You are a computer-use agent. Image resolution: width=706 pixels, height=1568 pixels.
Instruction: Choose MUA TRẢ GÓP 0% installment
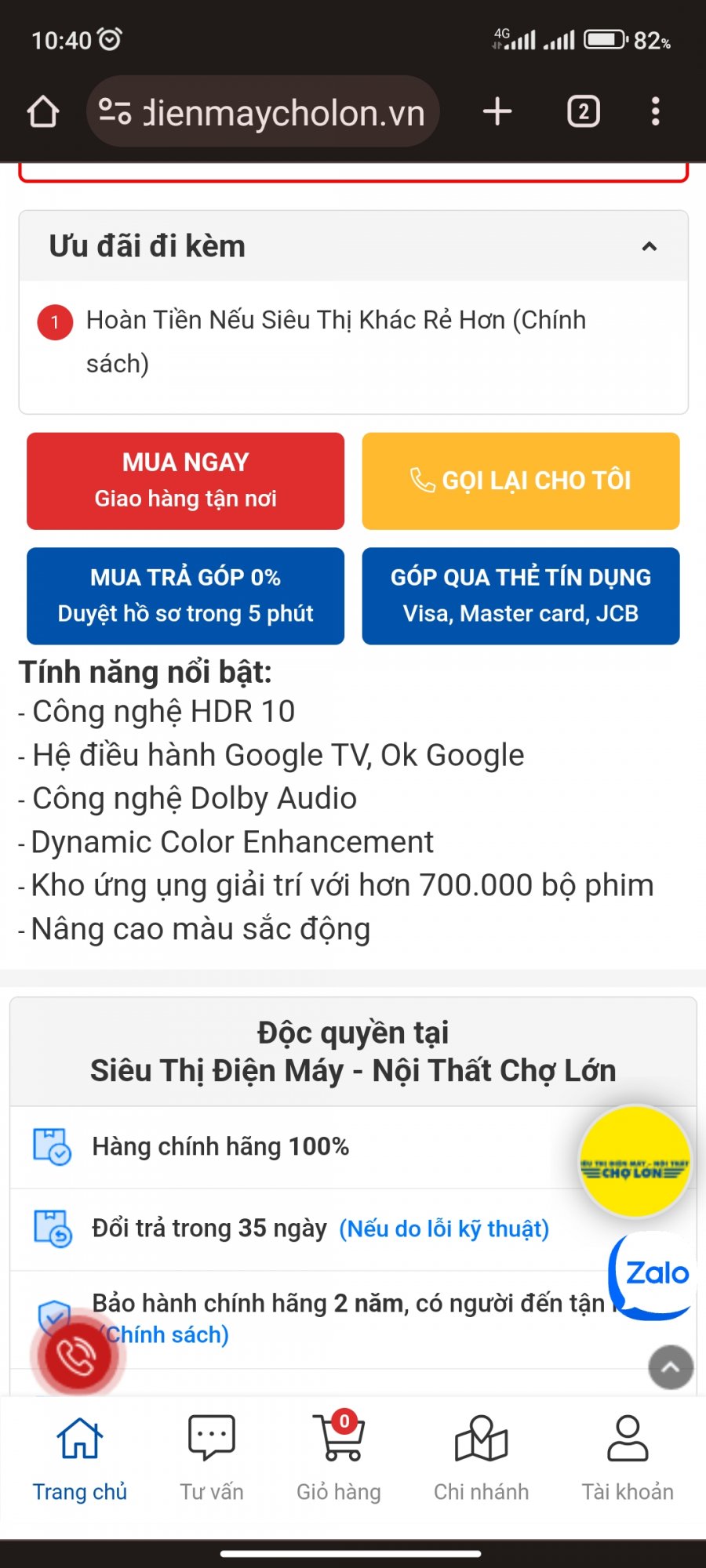click(x=185, y=596)
